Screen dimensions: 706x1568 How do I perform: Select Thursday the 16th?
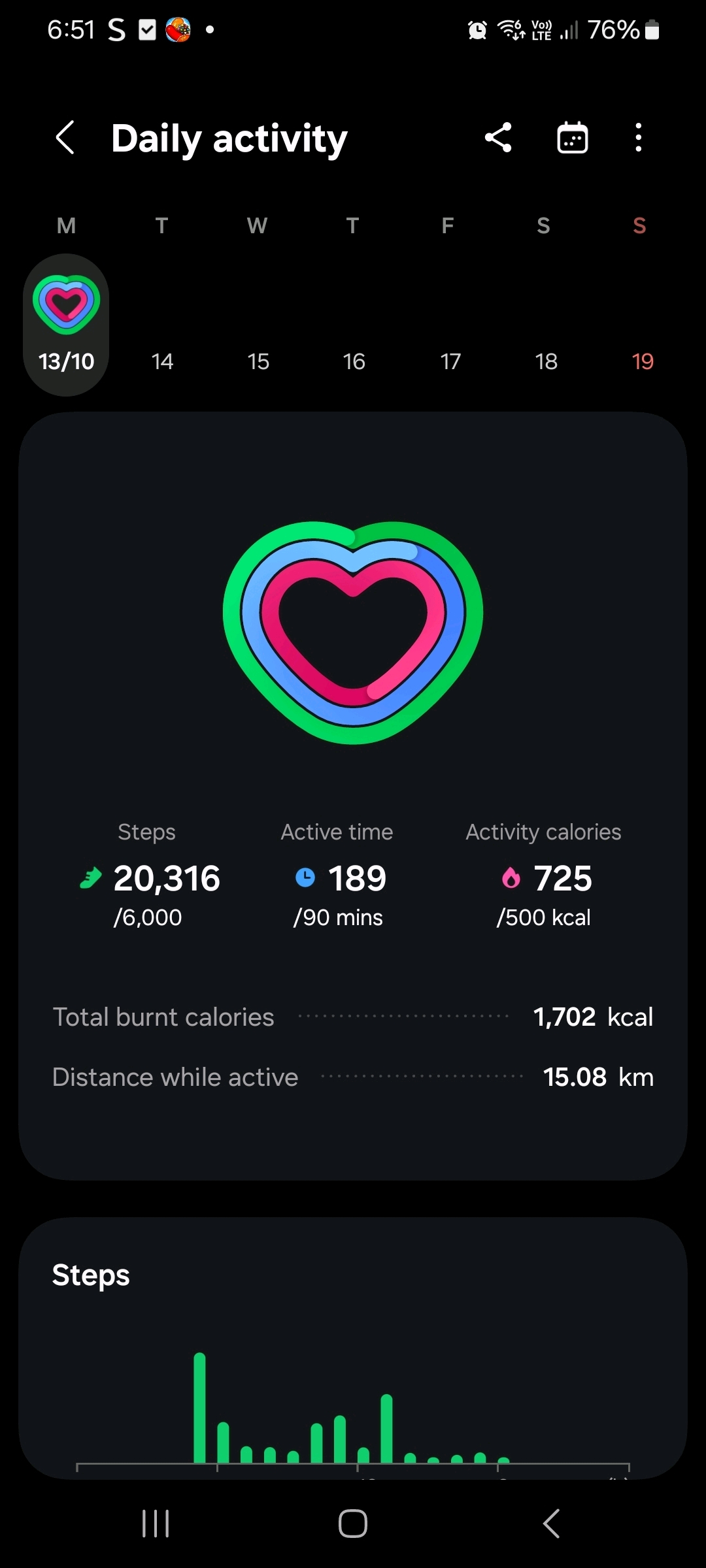354,361
